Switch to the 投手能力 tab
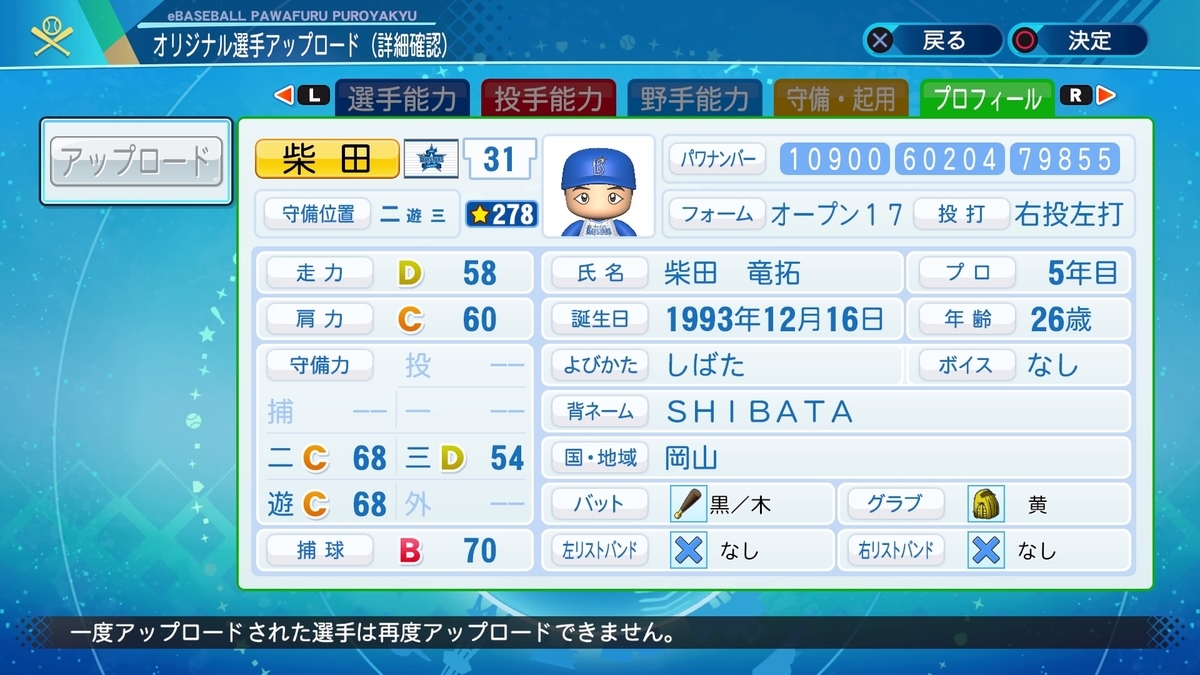1200x675 pixels. 549,98
